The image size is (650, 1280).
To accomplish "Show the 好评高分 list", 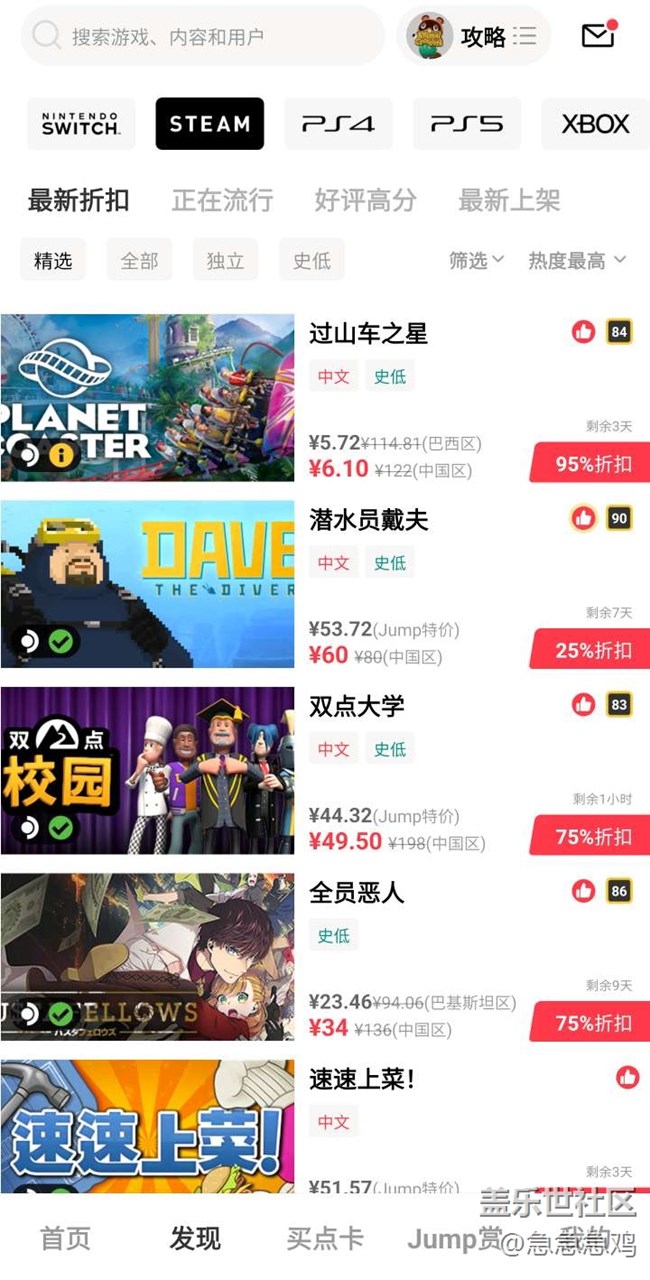I will coord(365,200).
